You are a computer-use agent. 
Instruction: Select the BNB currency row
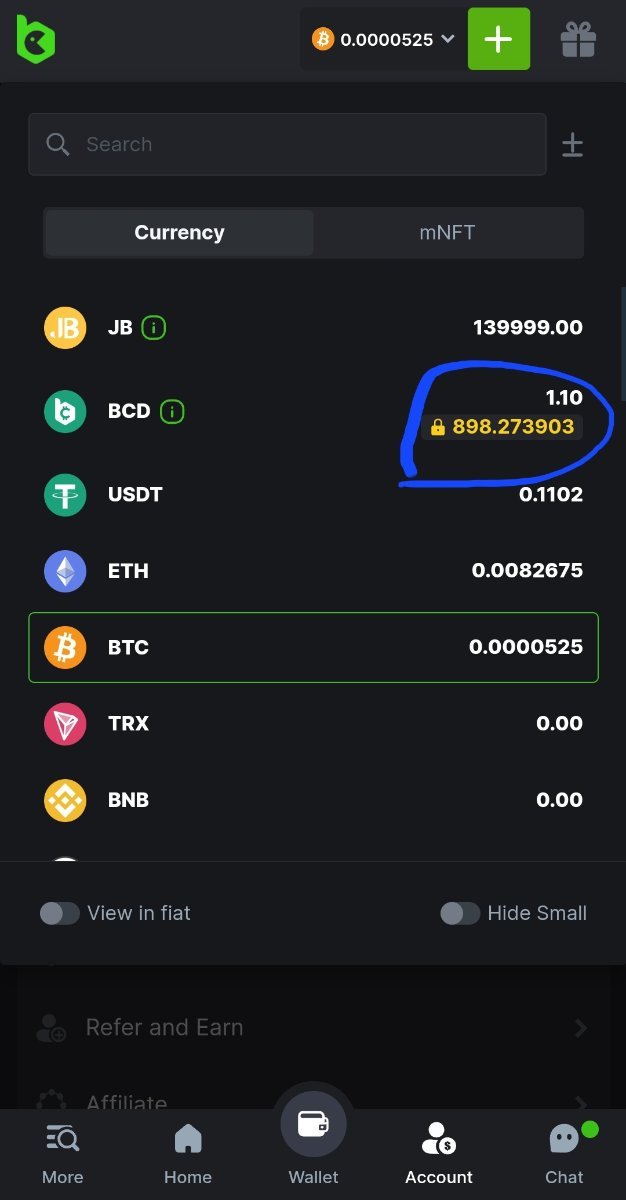coord(313,800)
